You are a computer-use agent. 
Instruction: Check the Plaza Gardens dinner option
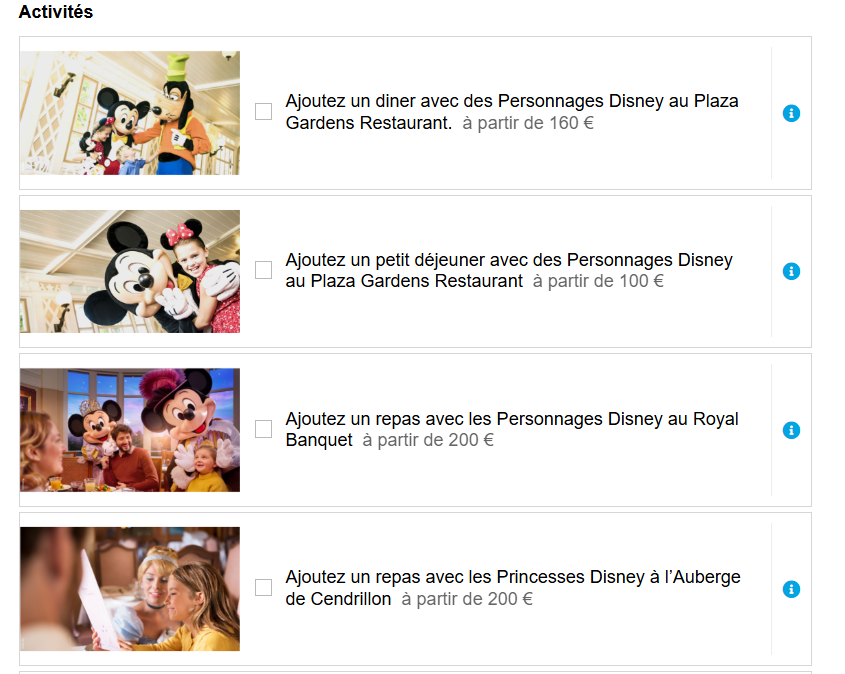tap(263, 112)
